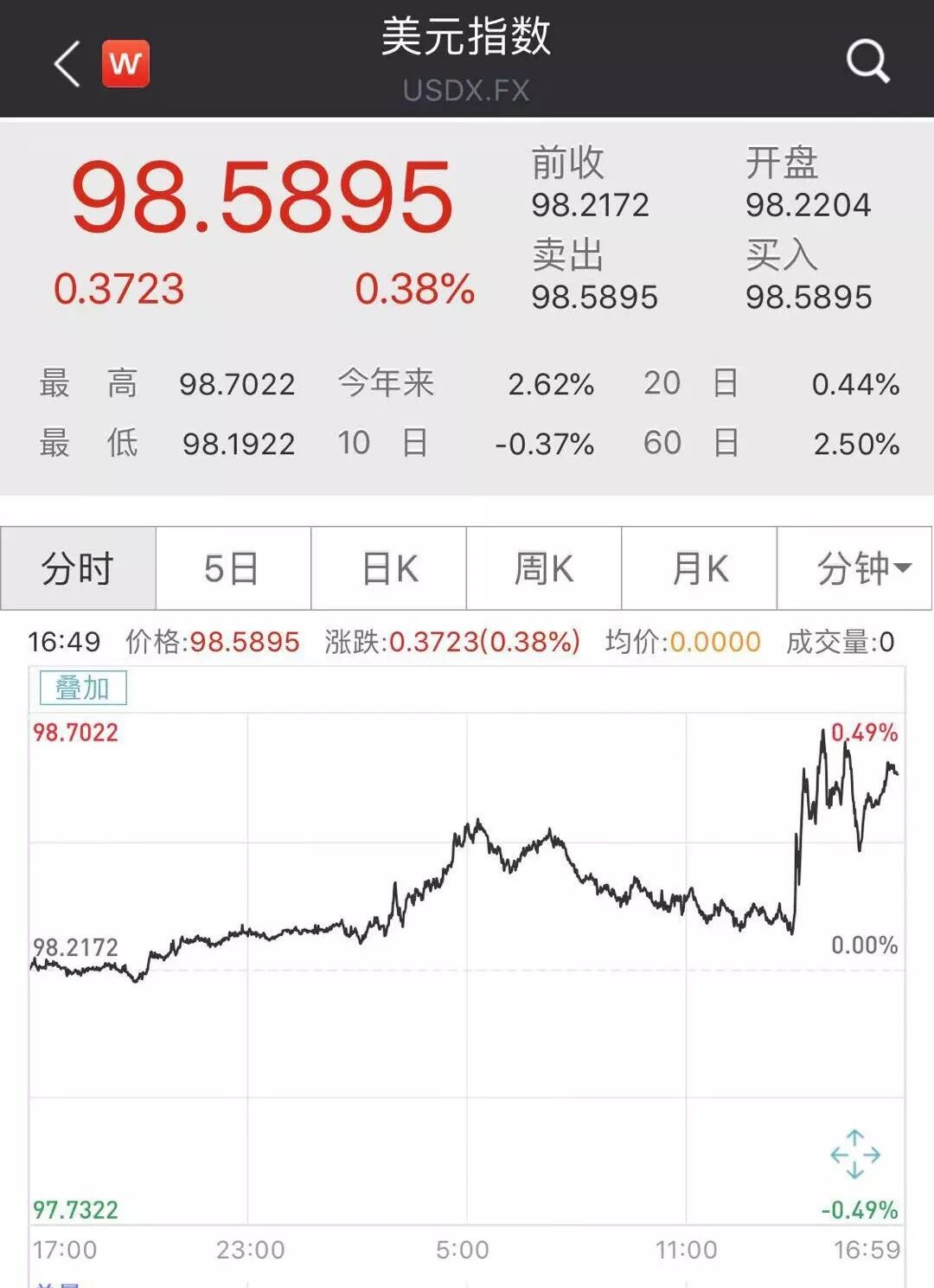
Task: Switch to the 5日 chart tab
Action: click(x=233, y=568)
